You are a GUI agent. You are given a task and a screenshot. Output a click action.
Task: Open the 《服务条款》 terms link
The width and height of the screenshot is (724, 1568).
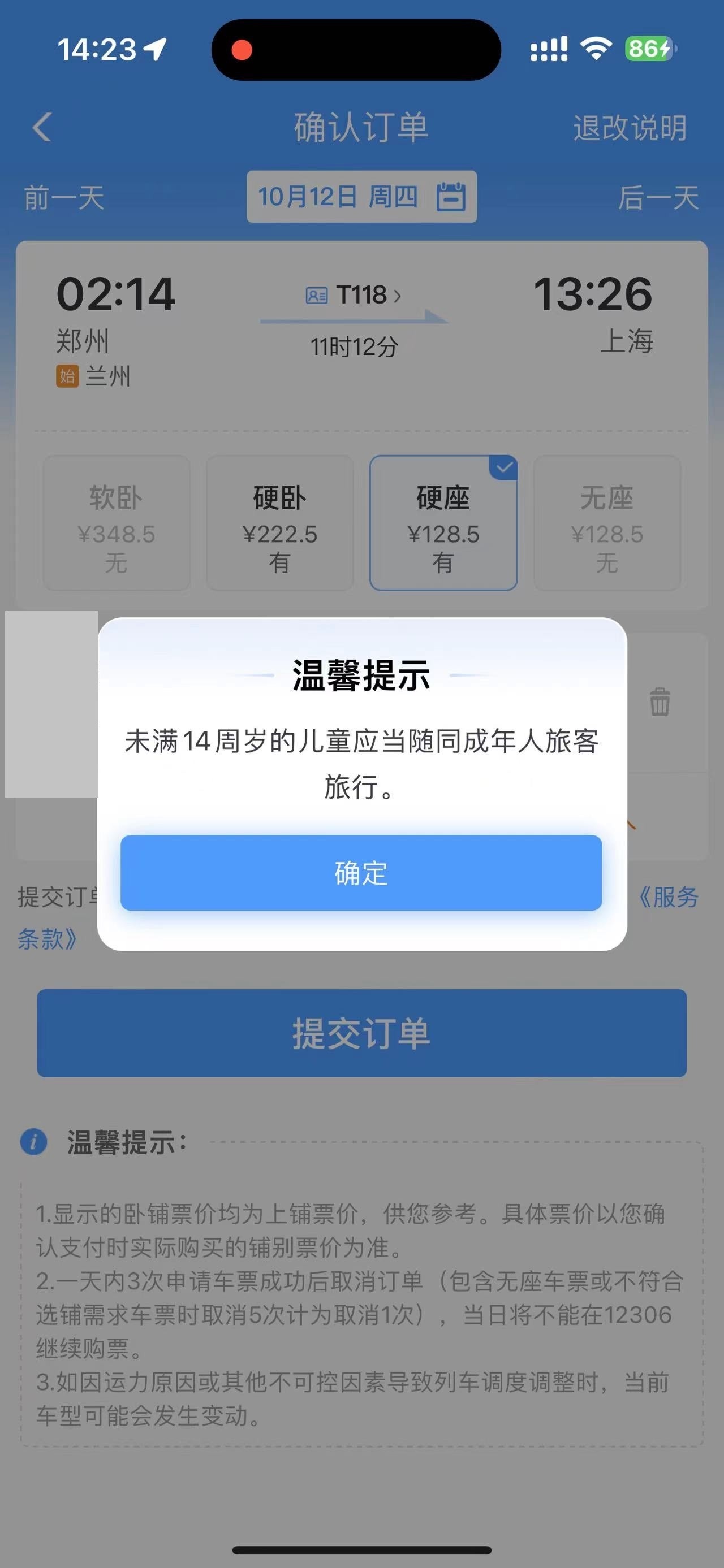click(x=668, y=897)
